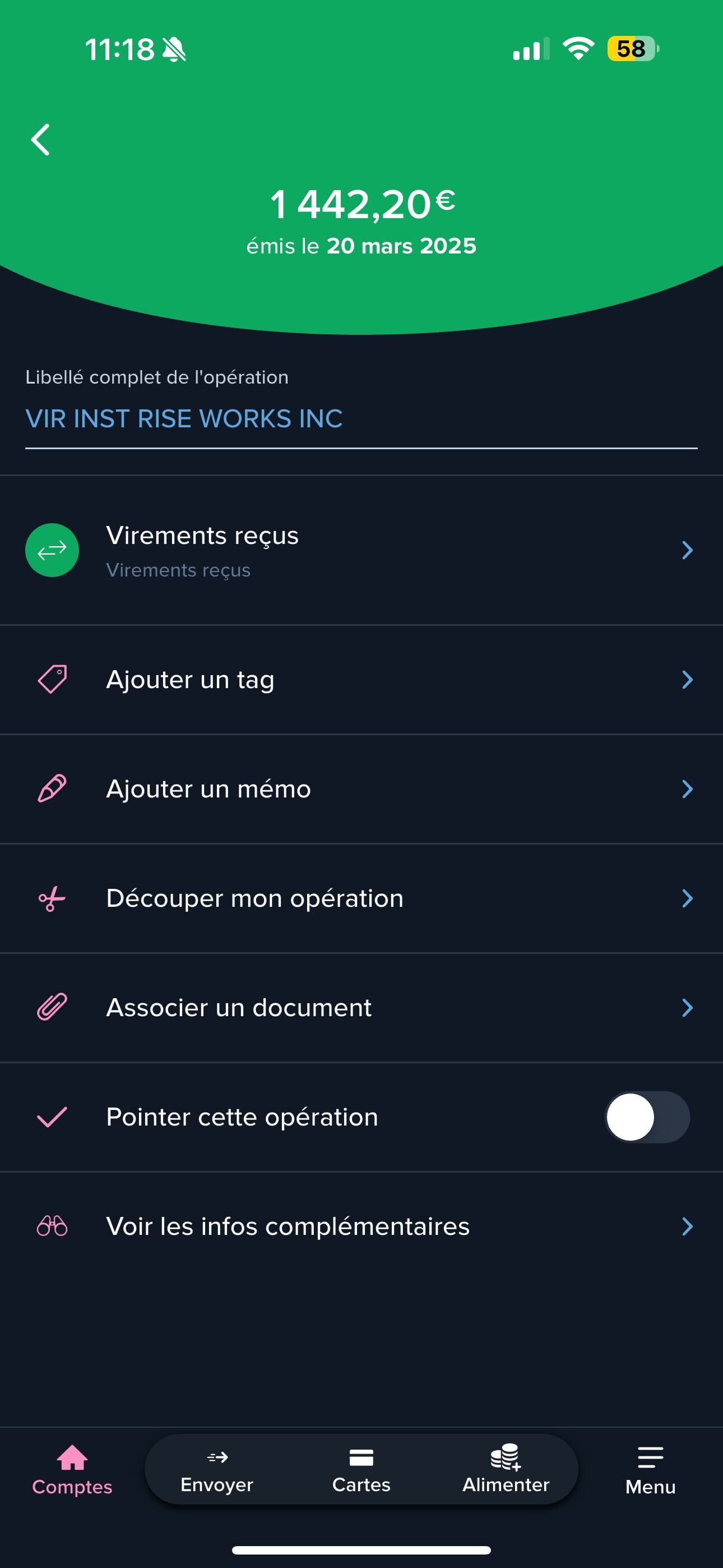Open Ajouter un mémo
723x1568 pixels.
click(360, 790)
